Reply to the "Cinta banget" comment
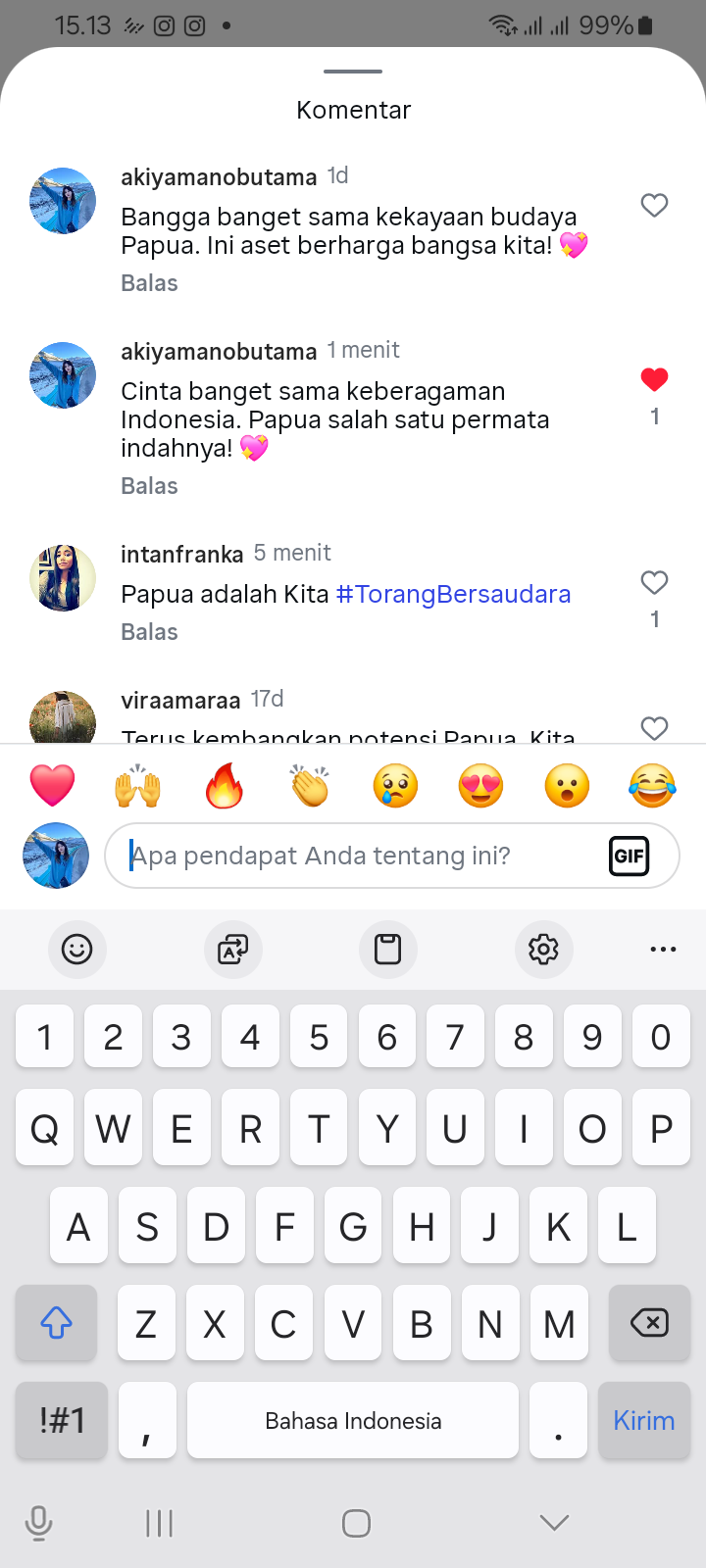The height and width of the screenshot is (1568, 706). [x=149, y=486]
